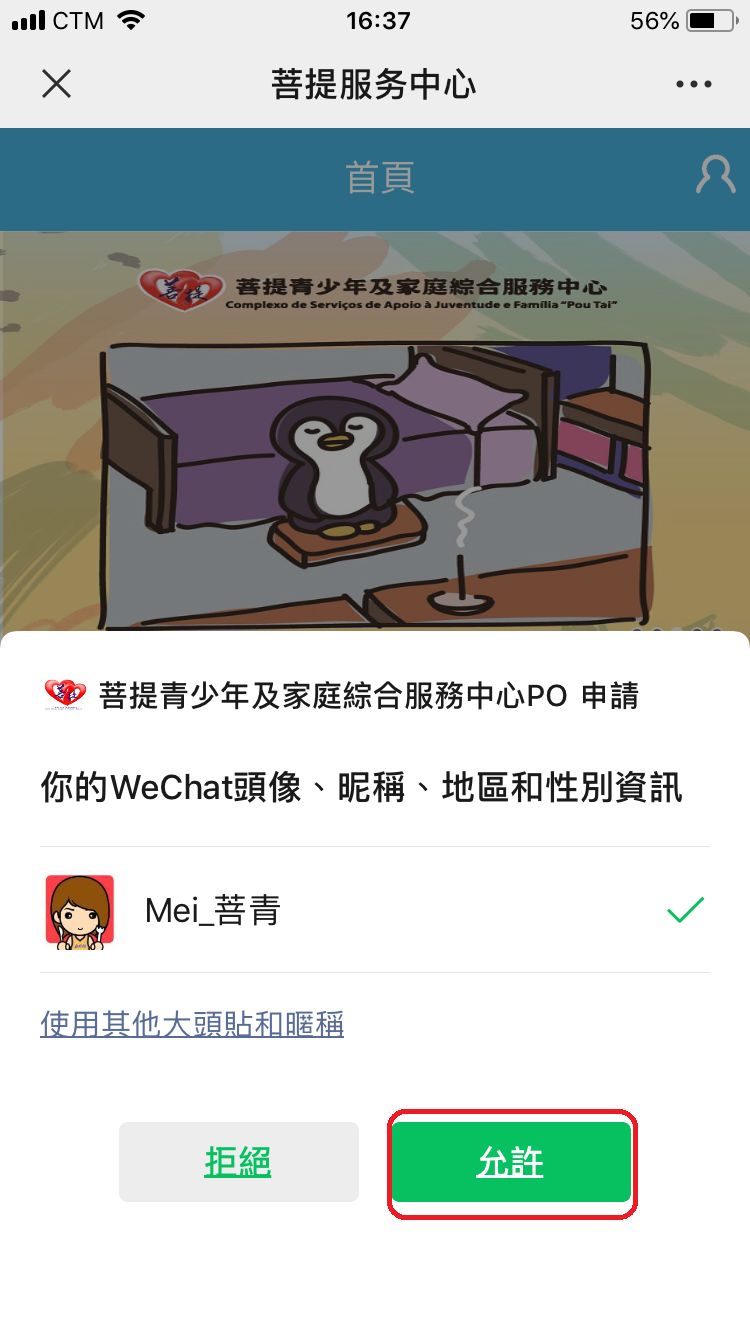Open the user profile icon
The height and width of the screenshot is (1334, 750).
(x=715, y=175)
